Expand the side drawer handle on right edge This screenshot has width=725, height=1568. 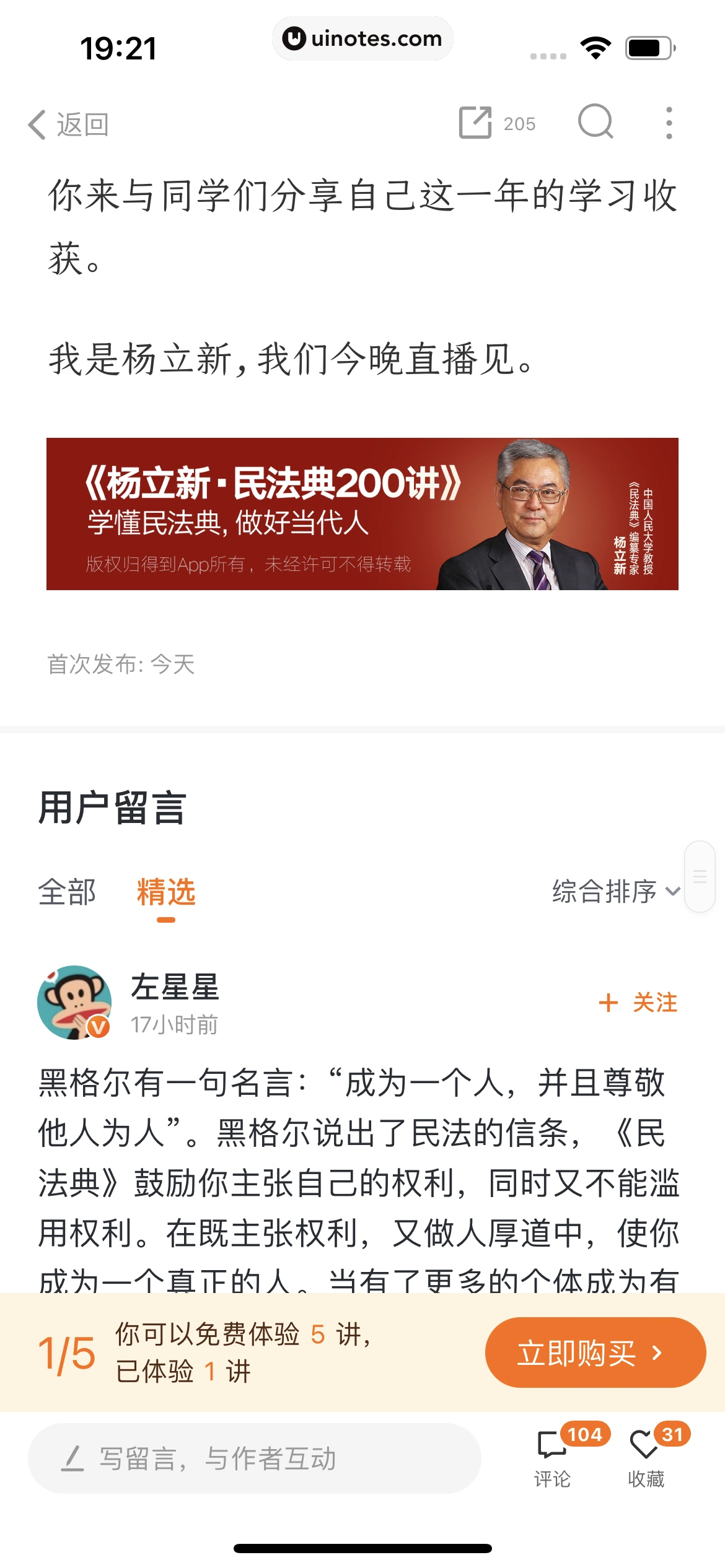[699, 875]
